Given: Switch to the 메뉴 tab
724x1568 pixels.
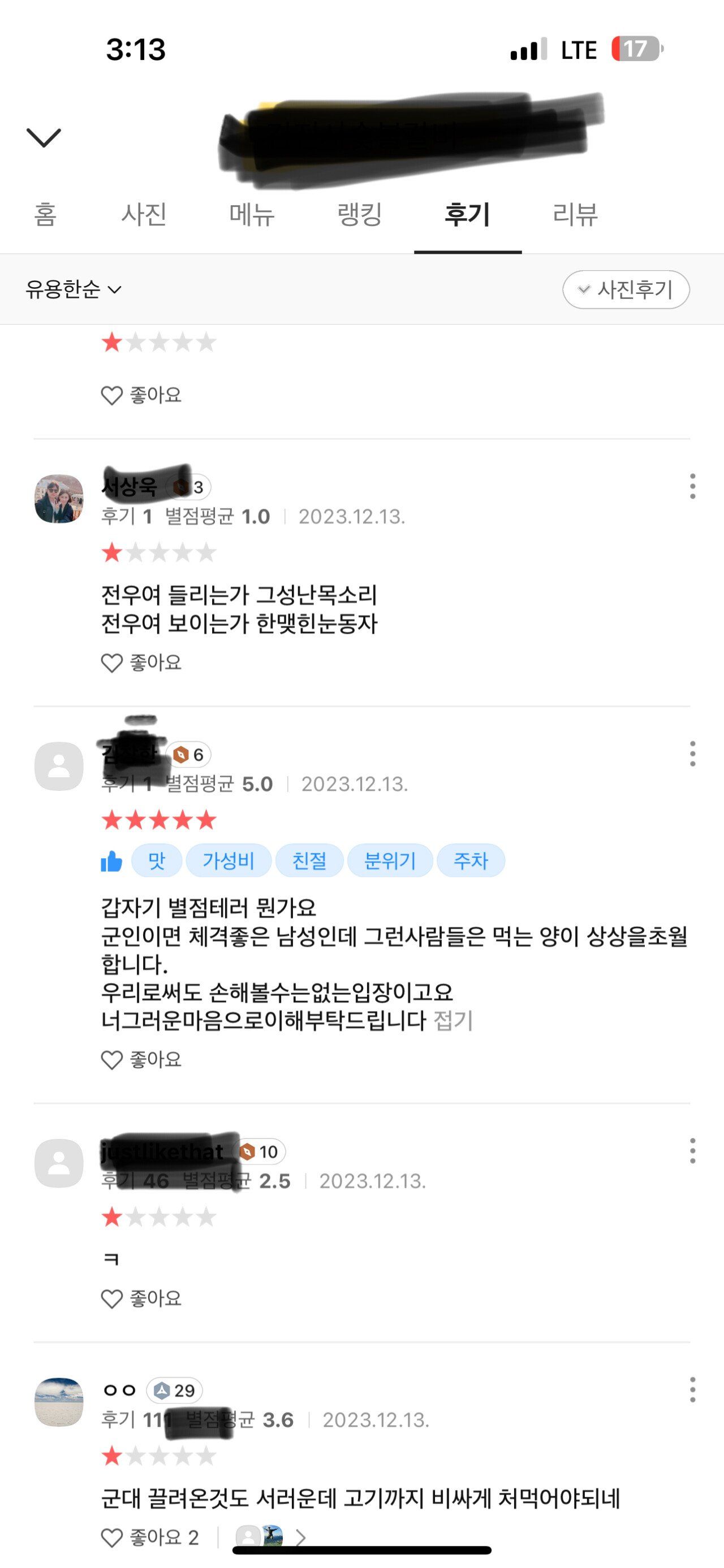Looking at the screenshot, I should [252, 214].
